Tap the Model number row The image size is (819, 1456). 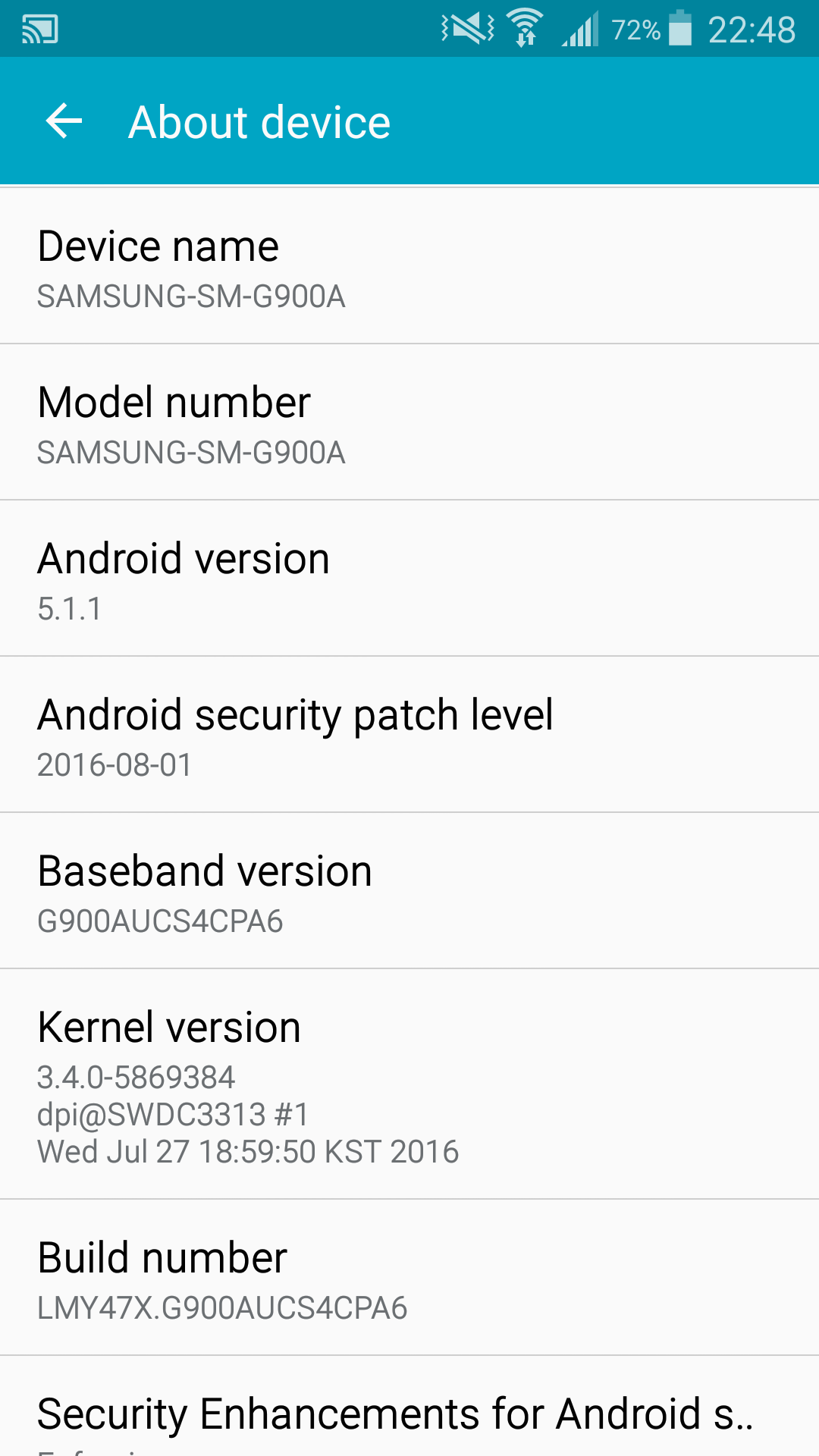[x=409, y=422]
